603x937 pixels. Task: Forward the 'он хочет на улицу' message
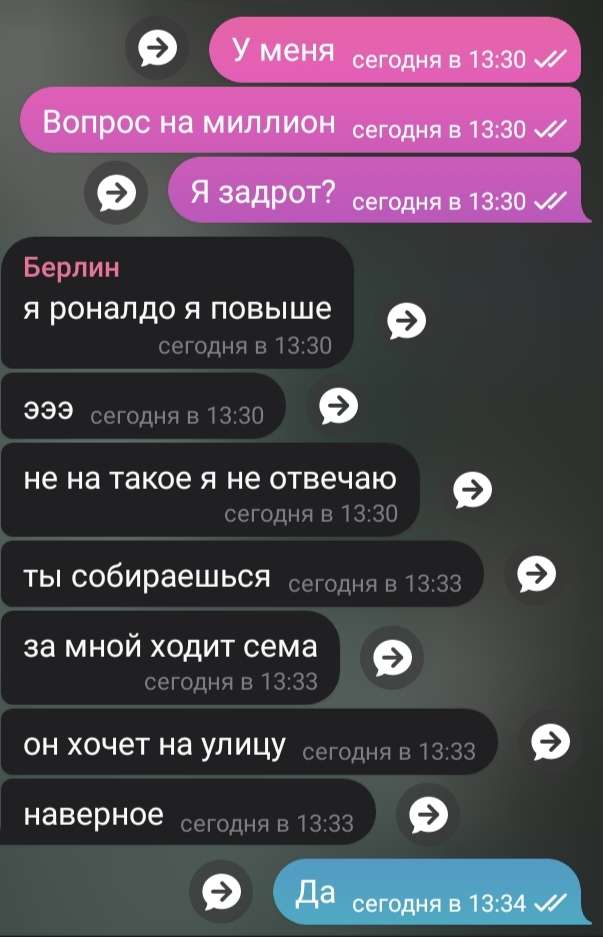pos(549,741)
